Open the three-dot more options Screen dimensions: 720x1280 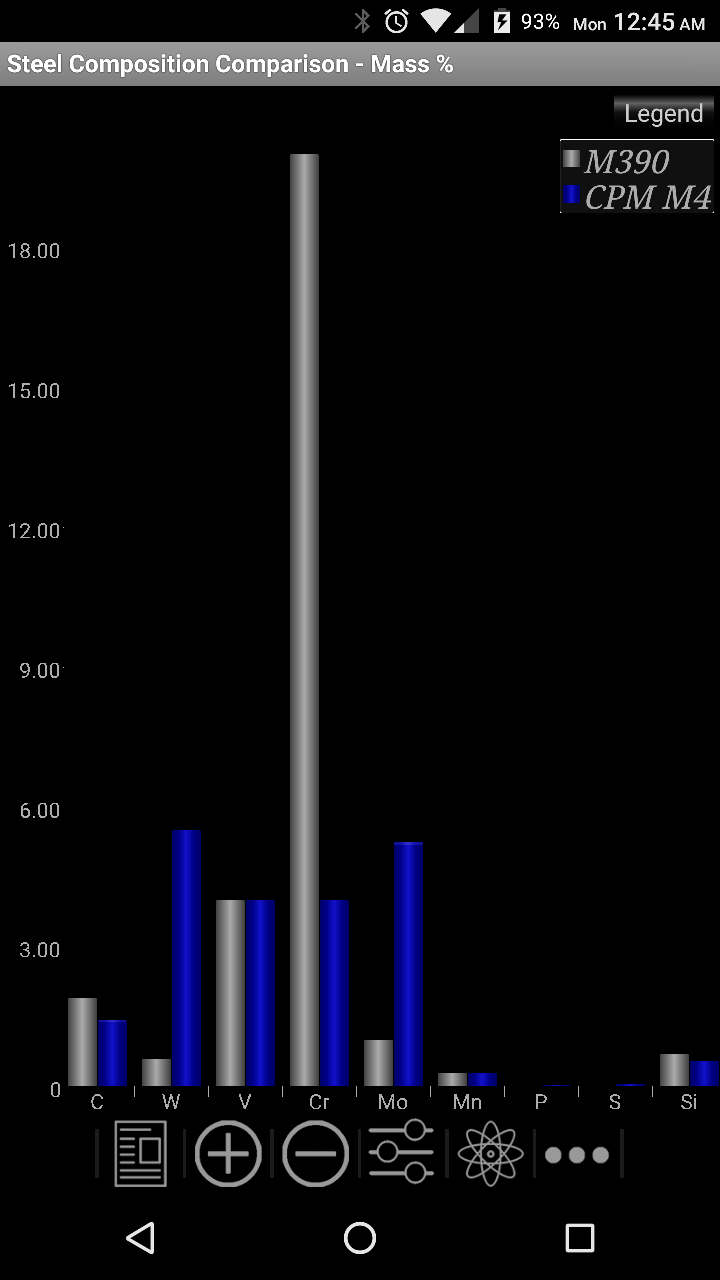coord(577,1155)
